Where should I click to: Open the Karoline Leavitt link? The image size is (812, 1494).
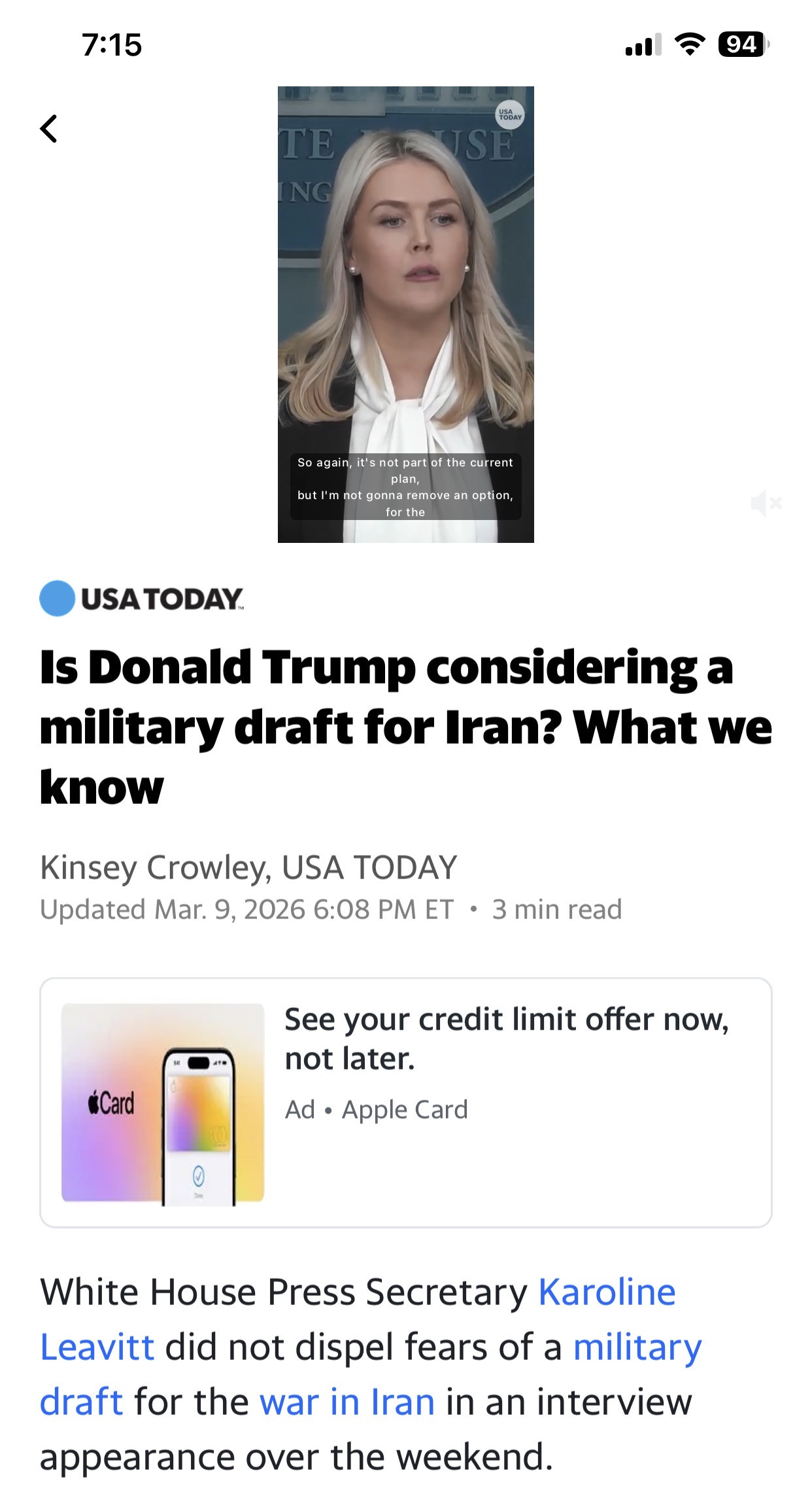tap(606, 1292)
